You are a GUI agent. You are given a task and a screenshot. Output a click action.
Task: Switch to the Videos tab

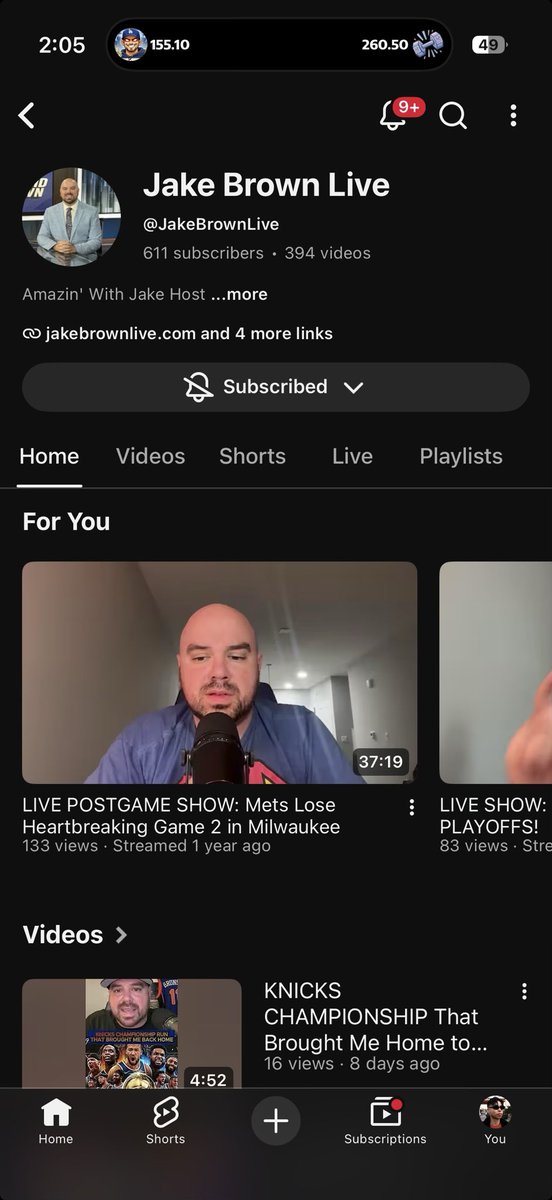click(150, 456)
